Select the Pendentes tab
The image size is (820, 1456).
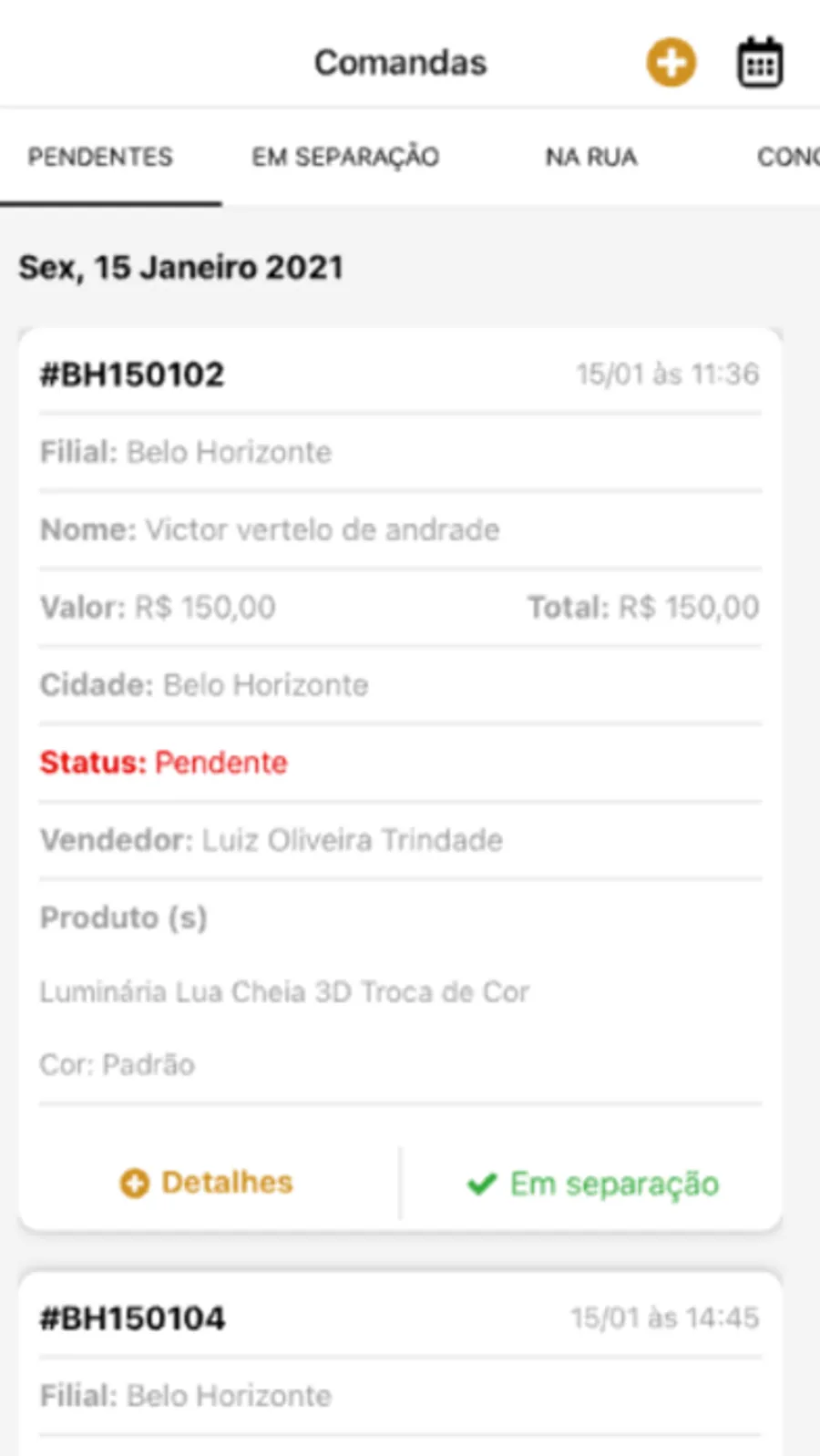[x=100, y=157]
